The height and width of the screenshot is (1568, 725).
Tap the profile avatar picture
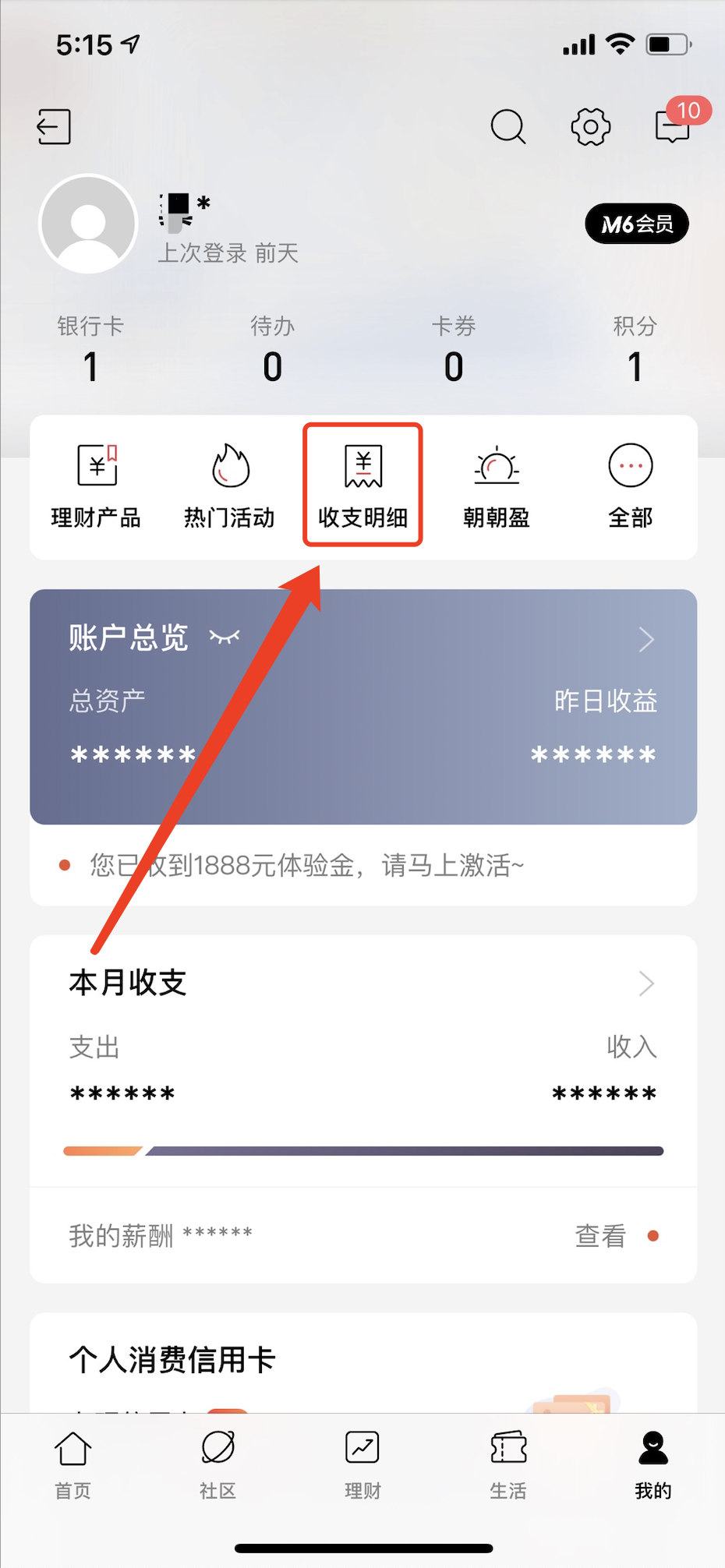point(88,224)
